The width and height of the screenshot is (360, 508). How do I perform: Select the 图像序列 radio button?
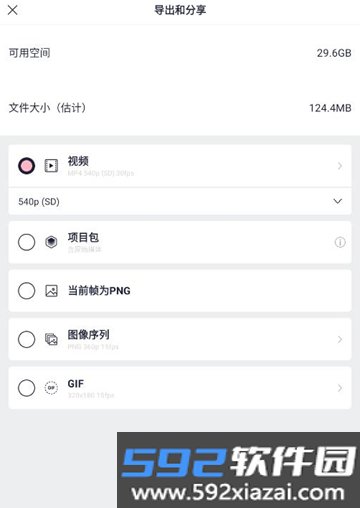[26, 339]
